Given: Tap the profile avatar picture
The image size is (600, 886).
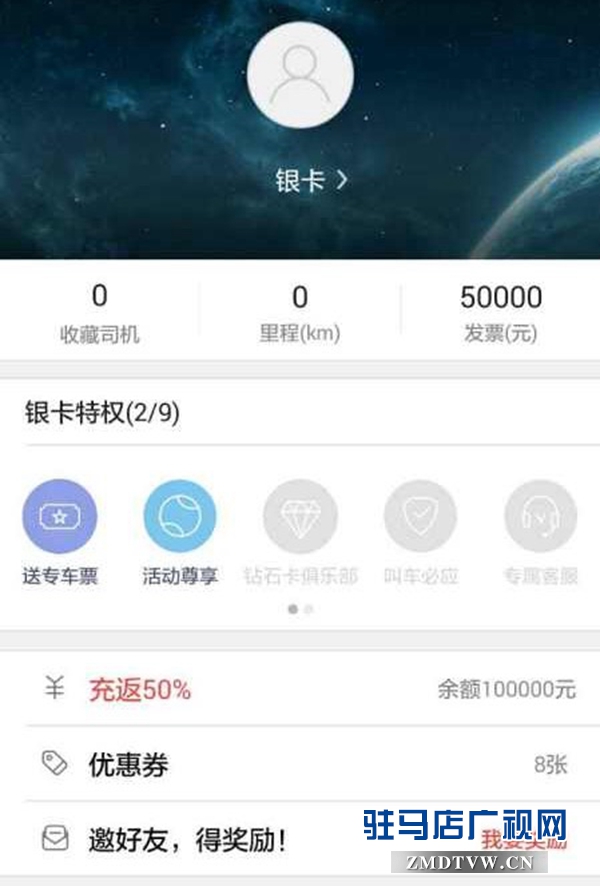Looking at the screenshot, I should coord(300,75).
